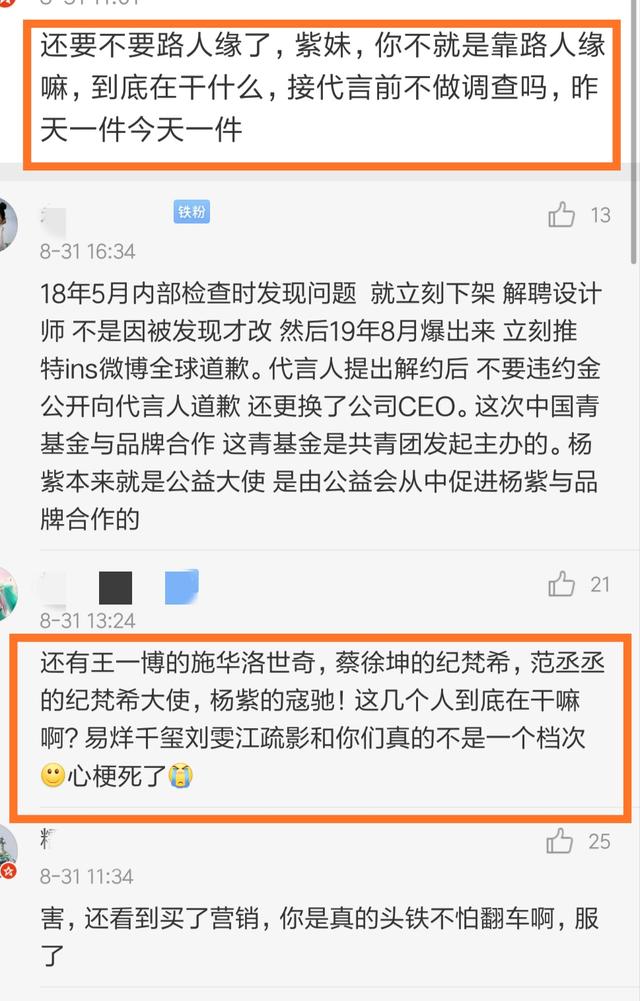640x1001 pixels.
Task: Open the comment starting 18年5月内部检查
Action: point(320,405)
